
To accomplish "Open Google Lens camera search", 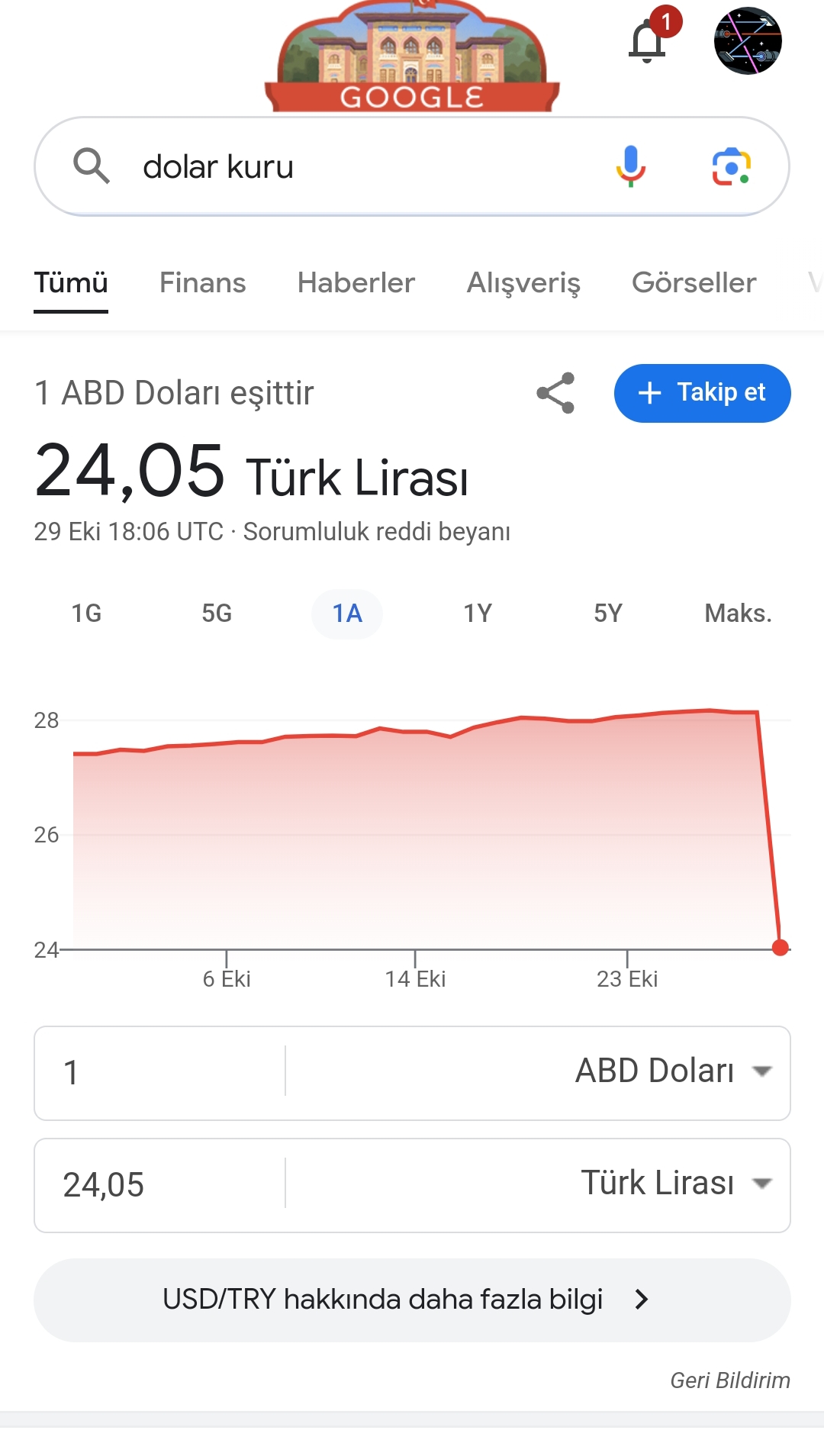I will click(731, 166).
